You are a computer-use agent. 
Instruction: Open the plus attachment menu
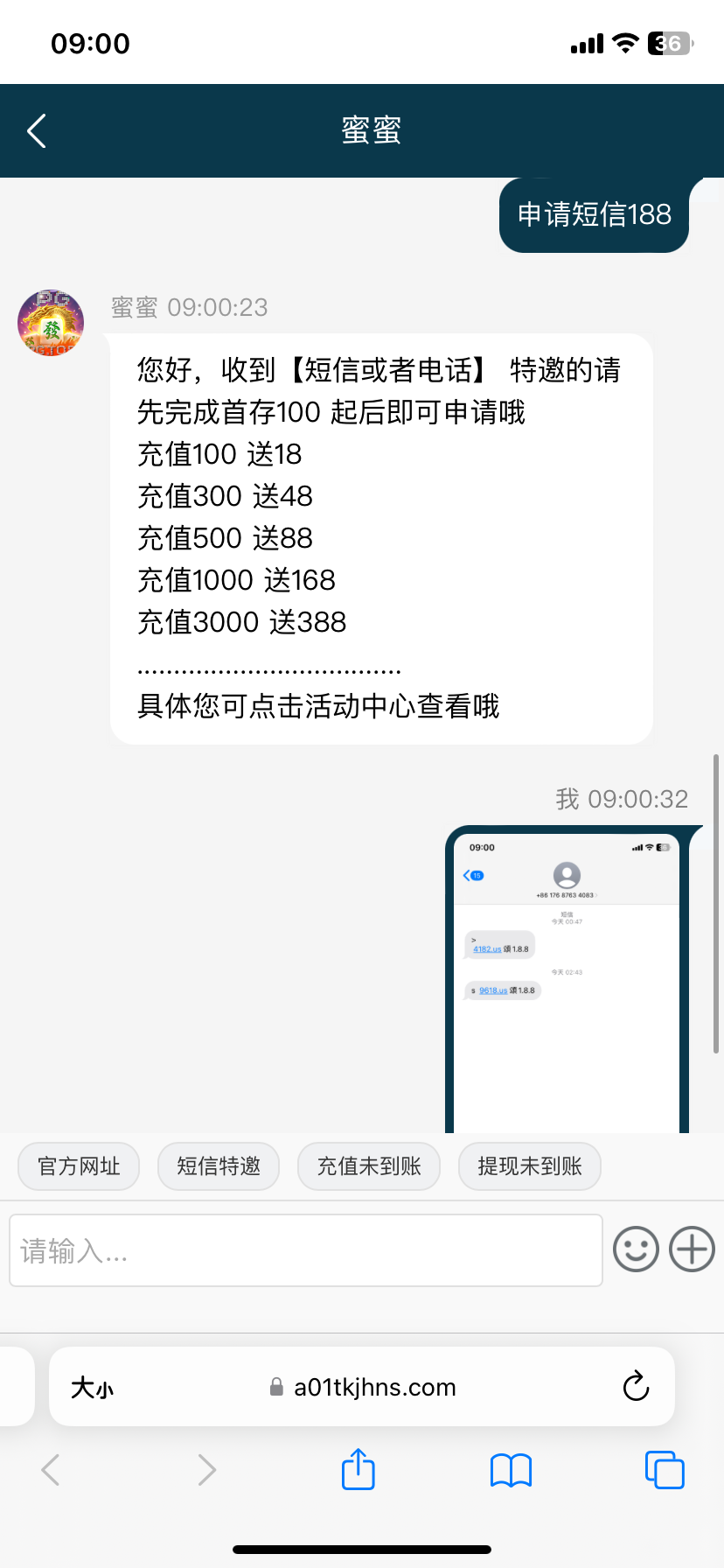pos(692,1249)
